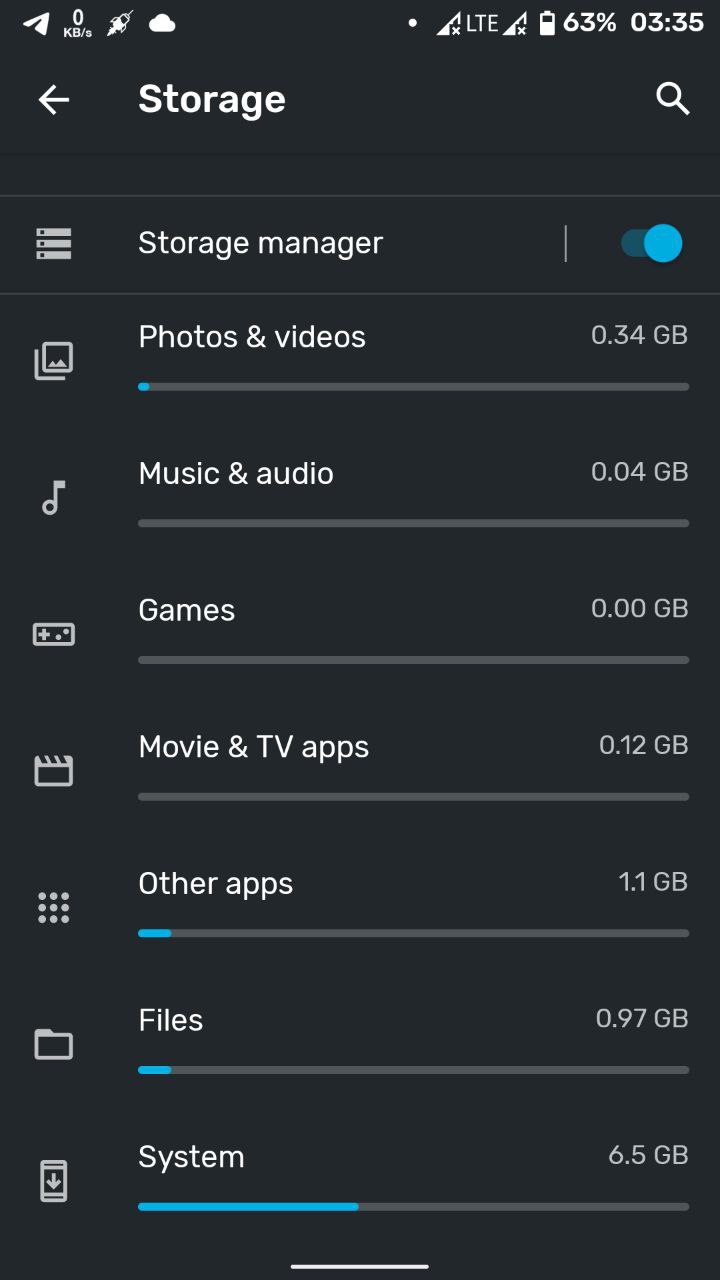Turn off the Storage manager switch
This screenshot has height=1280, width=720.
point(651,243)
